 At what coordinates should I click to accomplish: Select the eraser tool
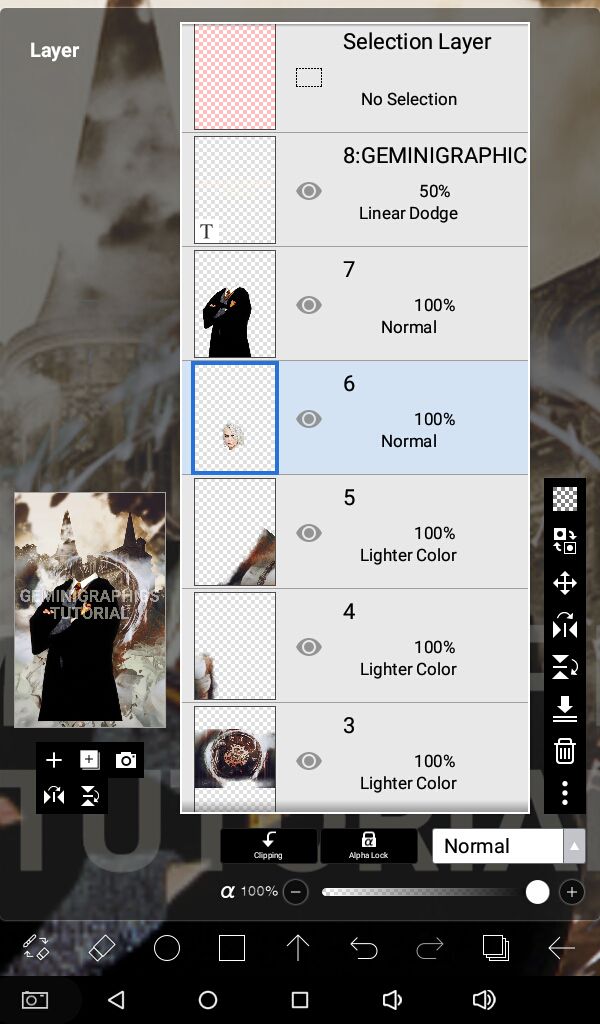point(101,948)
